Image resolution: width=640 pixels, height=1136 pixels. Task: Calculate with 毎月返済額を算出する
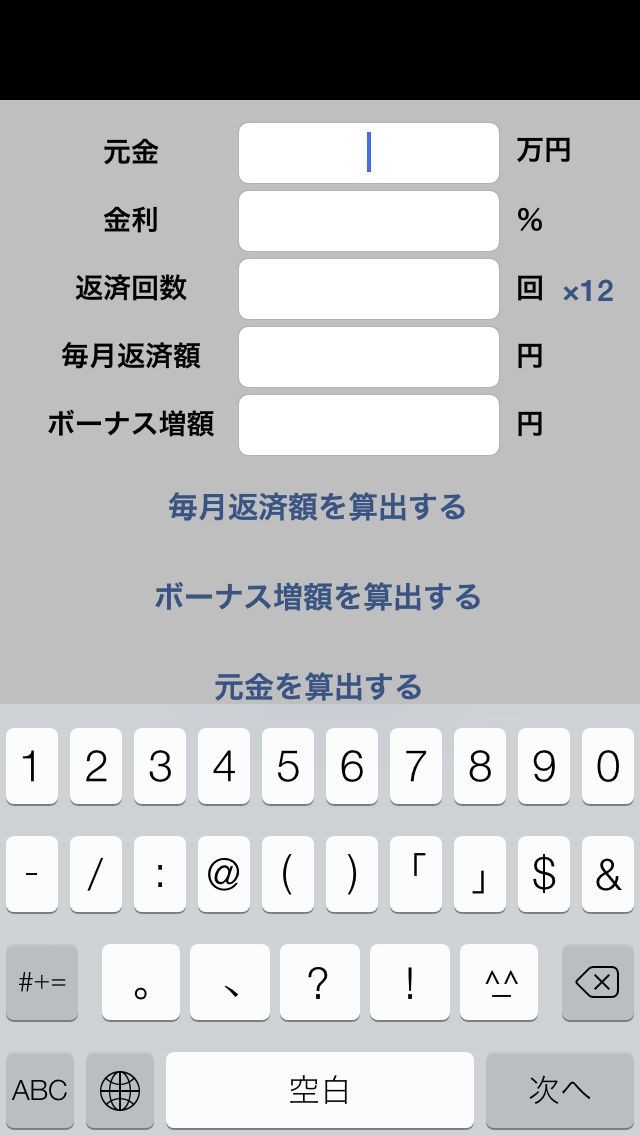coord(318,508)
